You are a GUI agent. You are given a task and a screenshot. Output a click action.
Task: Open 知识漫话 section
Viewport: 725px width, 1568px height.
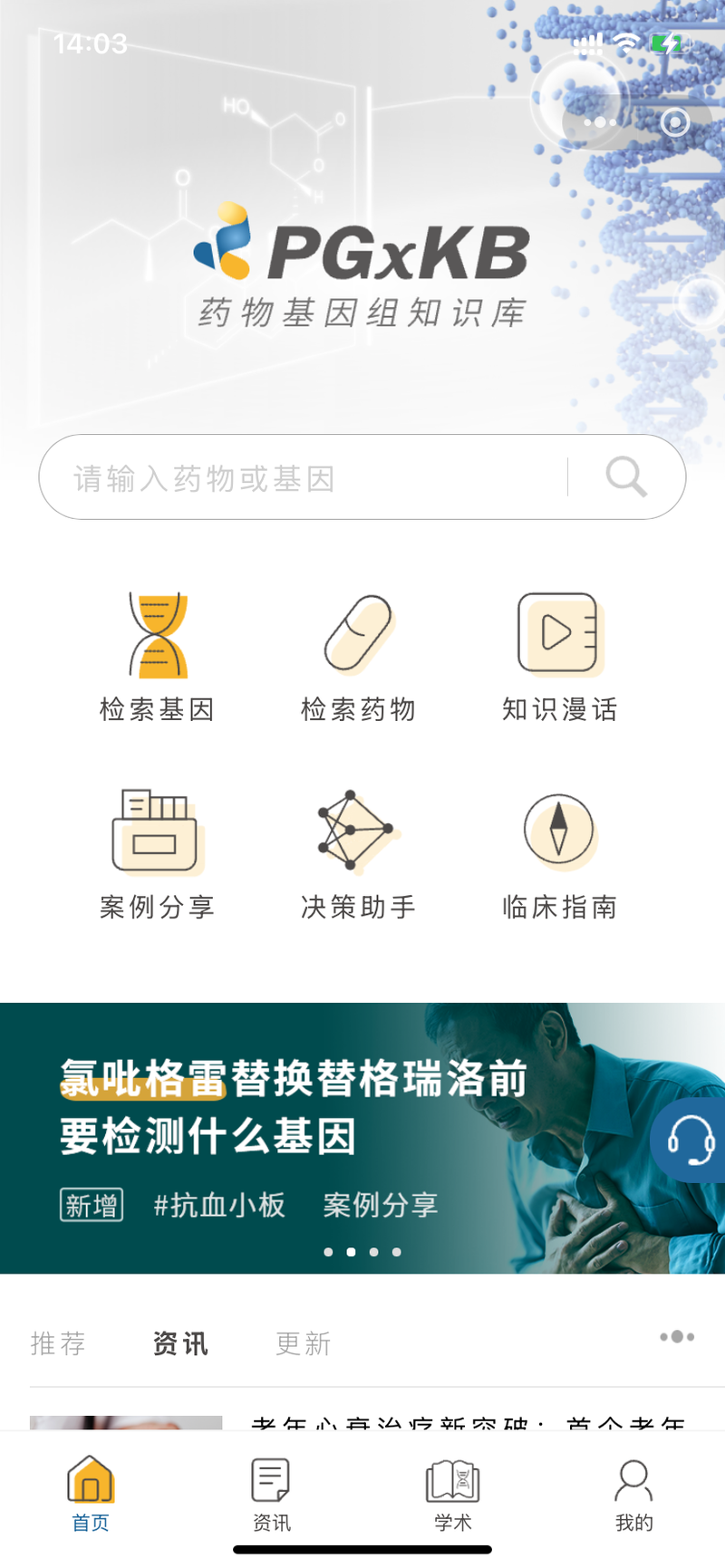(x=559, y=657)
